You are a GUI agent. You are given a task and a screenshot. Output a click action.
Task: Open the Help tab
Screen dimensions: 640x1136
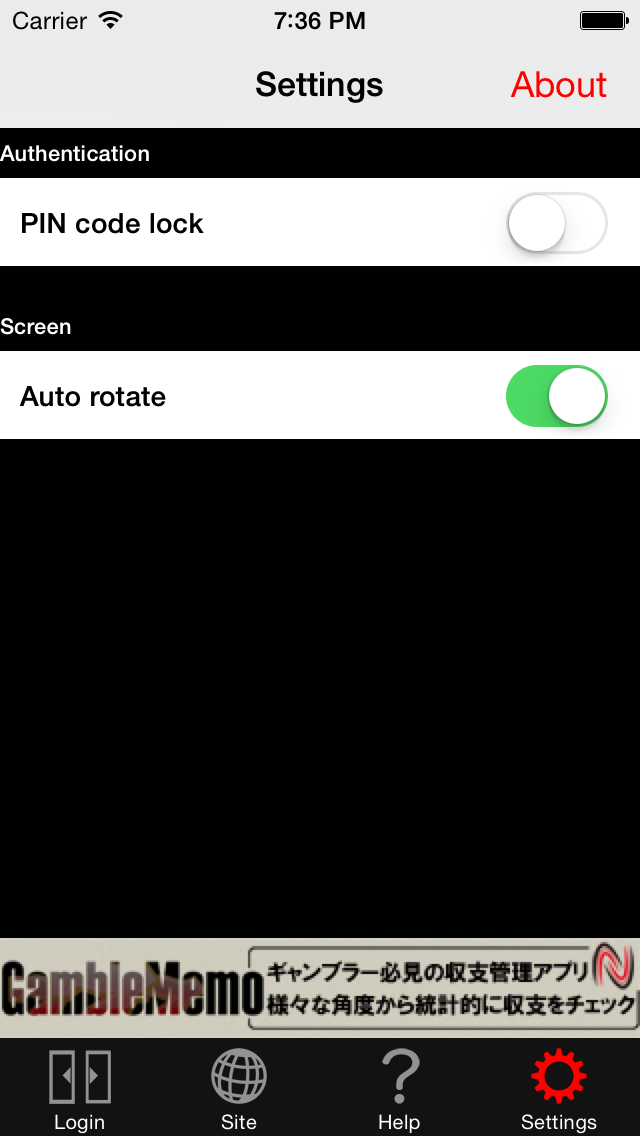coord(399,1088)
